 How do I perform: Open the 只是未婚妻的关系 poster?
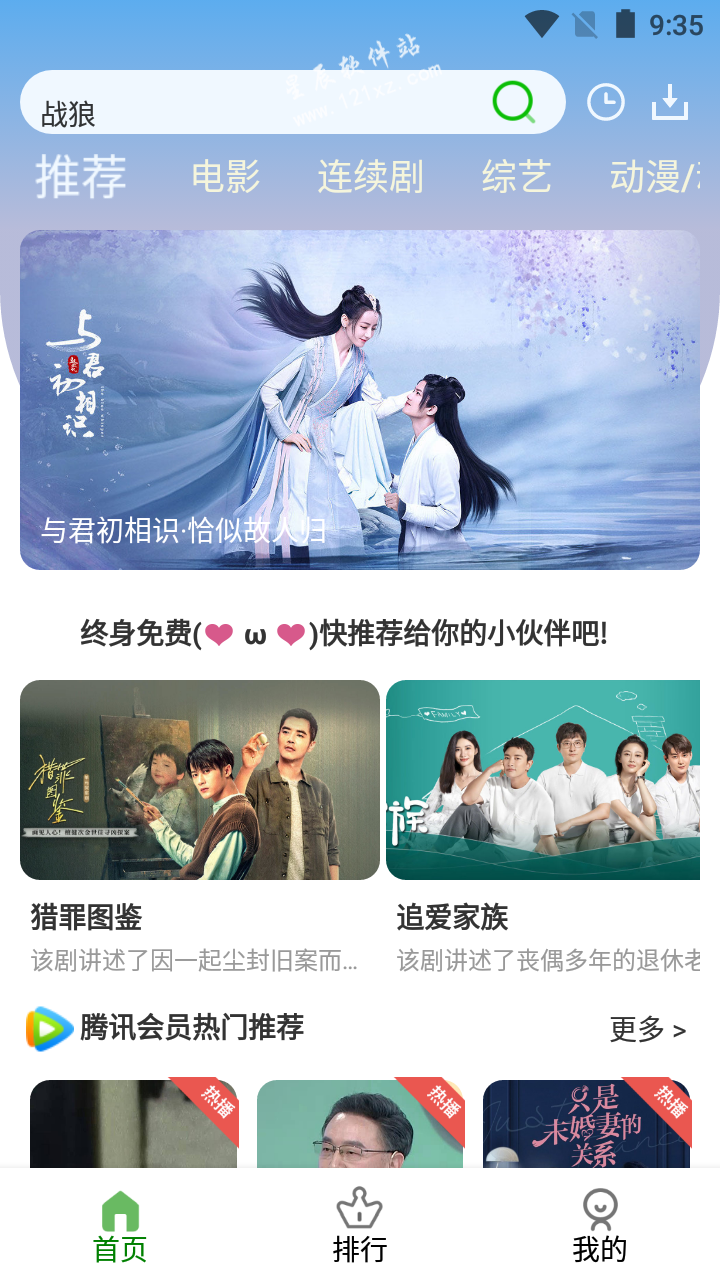(x=586, y=1125)
